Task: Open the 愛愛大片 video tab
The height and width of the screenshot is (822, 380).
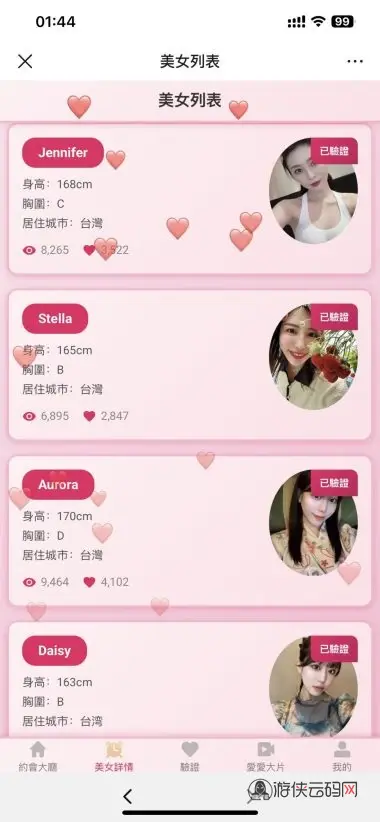Action: coord(266,756)
